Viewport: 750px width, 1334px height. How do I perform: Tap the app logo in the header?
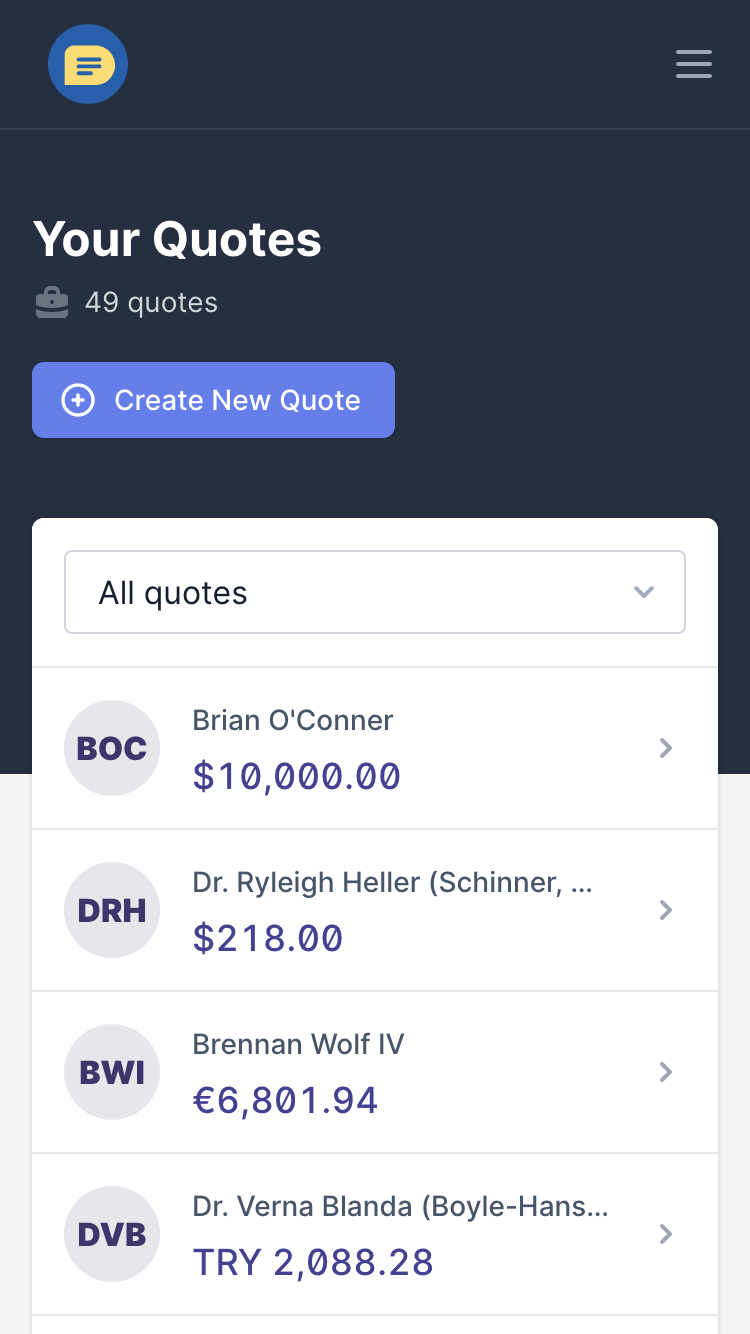88,64
